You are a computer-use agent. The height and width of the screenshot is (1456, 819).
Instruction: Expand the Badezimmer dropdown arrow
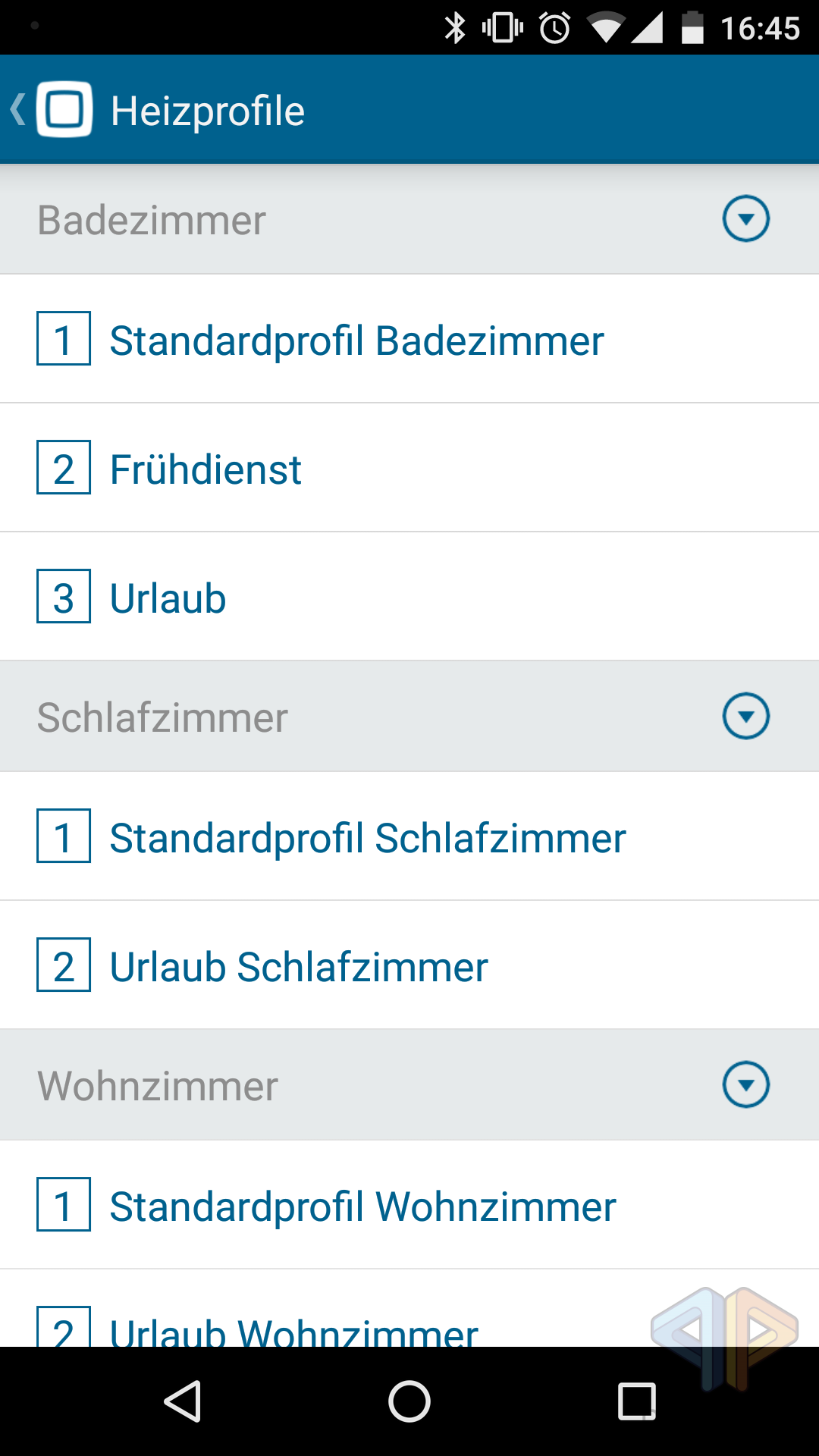tap(746, 219)
